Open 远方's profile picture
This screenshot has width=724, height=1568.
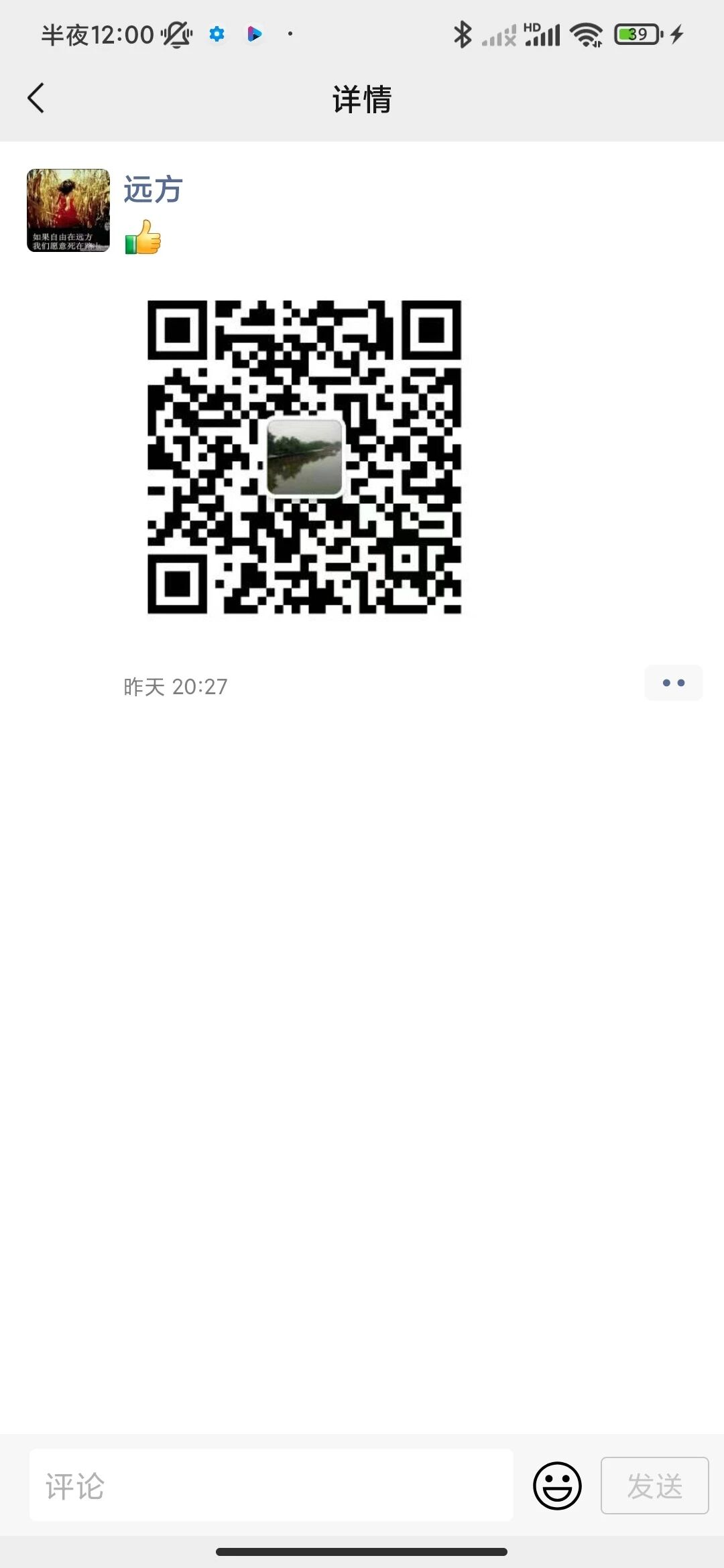(x=68, y=210)
